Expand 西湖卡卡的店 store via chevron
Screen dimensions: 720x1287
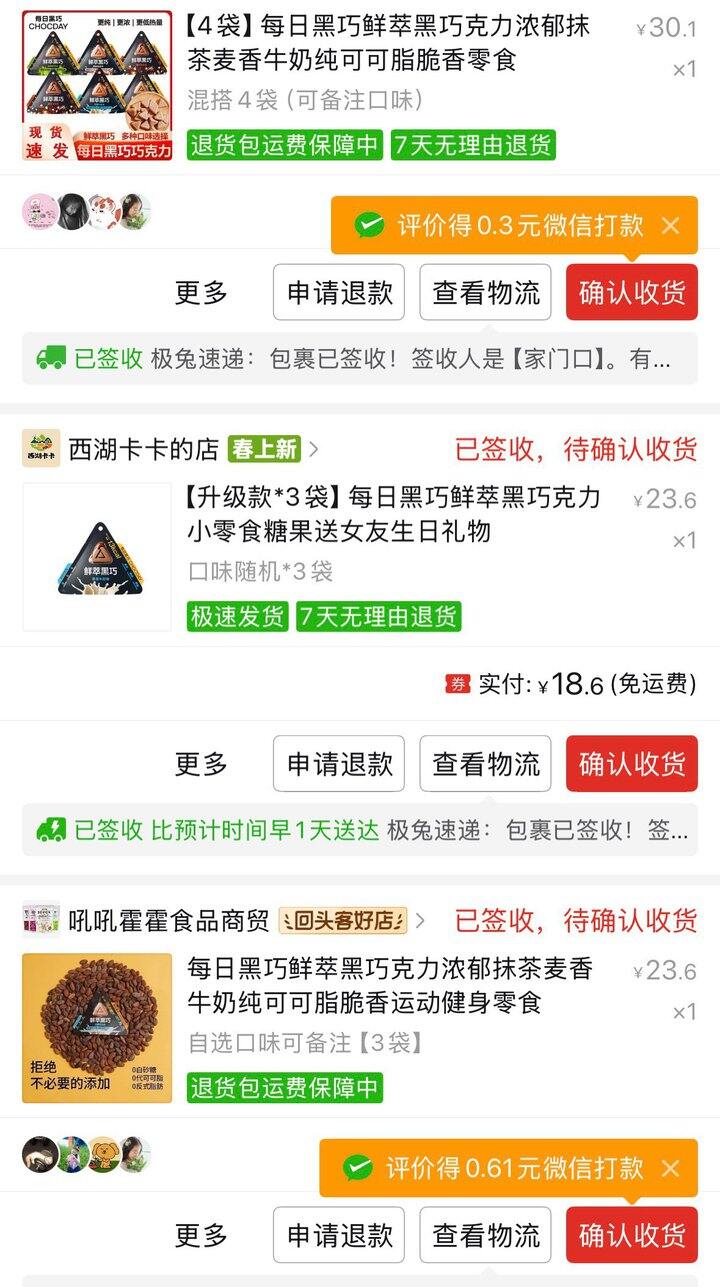click(313, 450)
